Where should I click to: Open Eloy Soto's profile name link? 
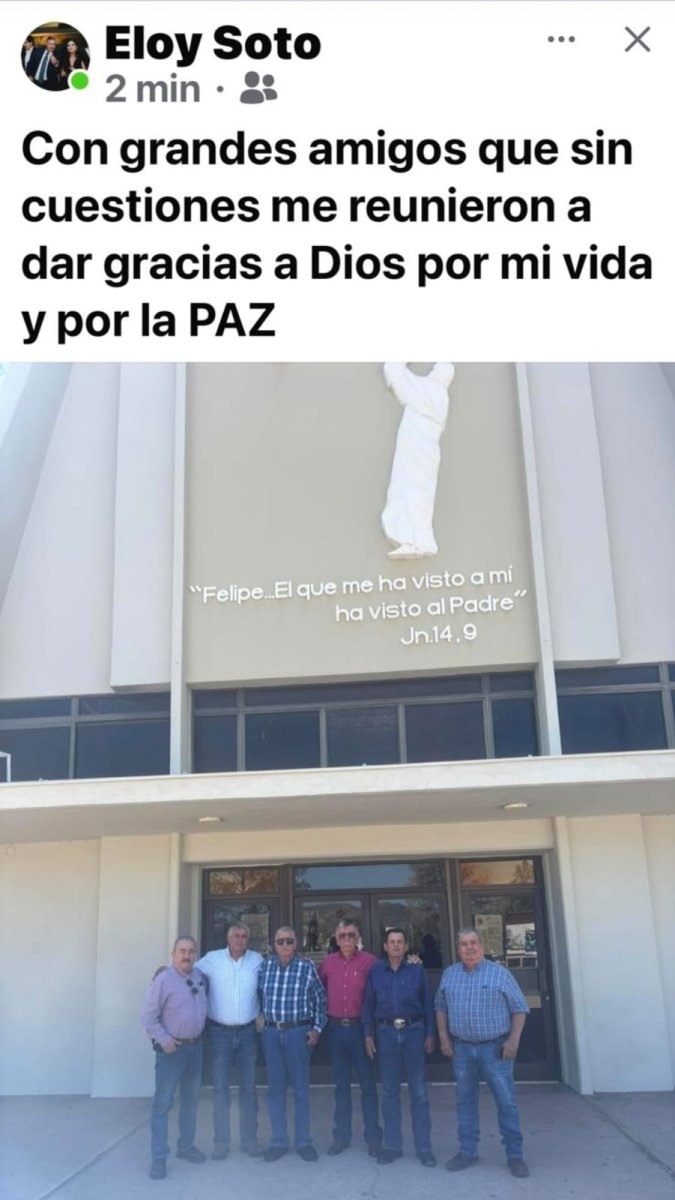tap(212, 44)
